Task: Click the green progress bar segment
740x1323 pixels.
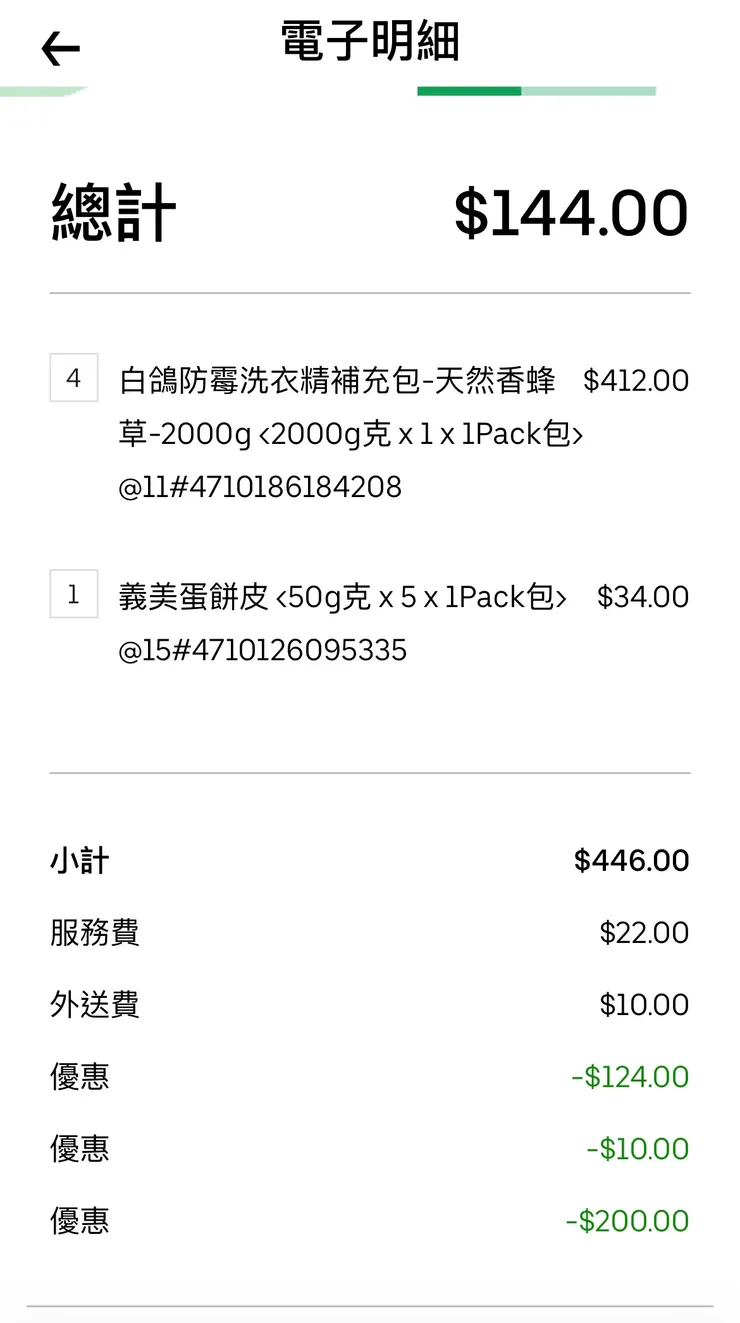Action: 470,92
